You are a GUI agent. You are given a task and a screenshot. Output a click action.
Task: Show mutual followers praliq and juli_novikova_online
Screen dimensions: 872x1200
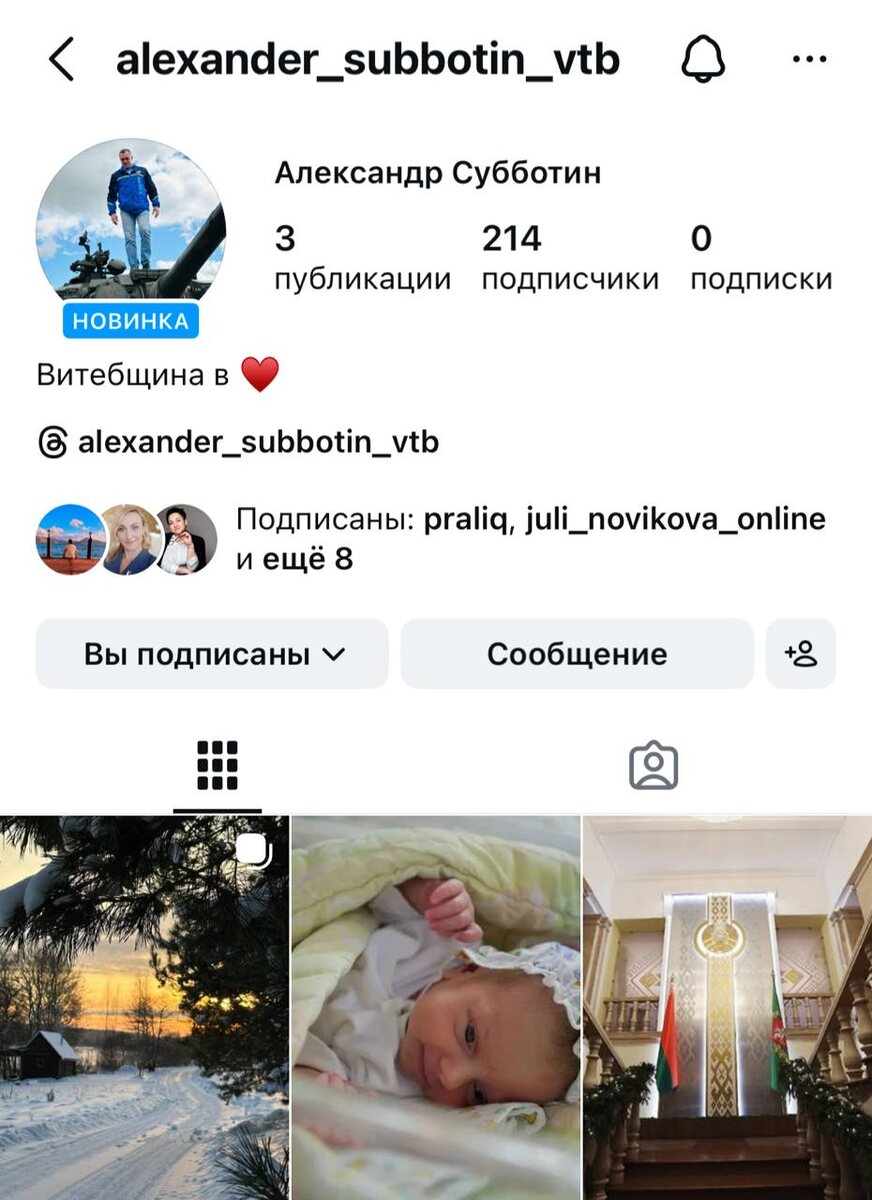pos(530,538)
